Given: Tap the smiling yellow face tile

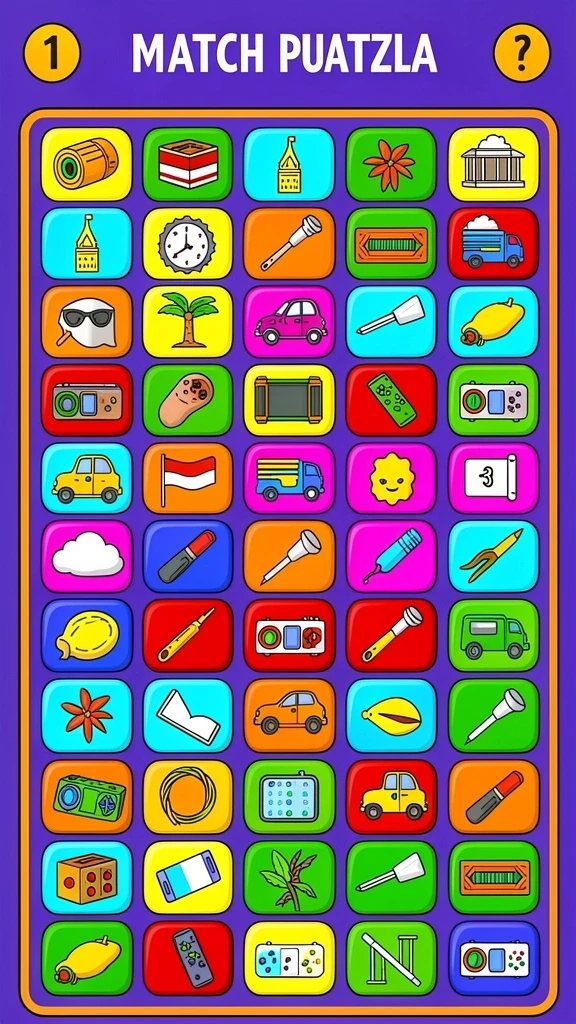Looking at the screenshot, I should tap(391, 478).
